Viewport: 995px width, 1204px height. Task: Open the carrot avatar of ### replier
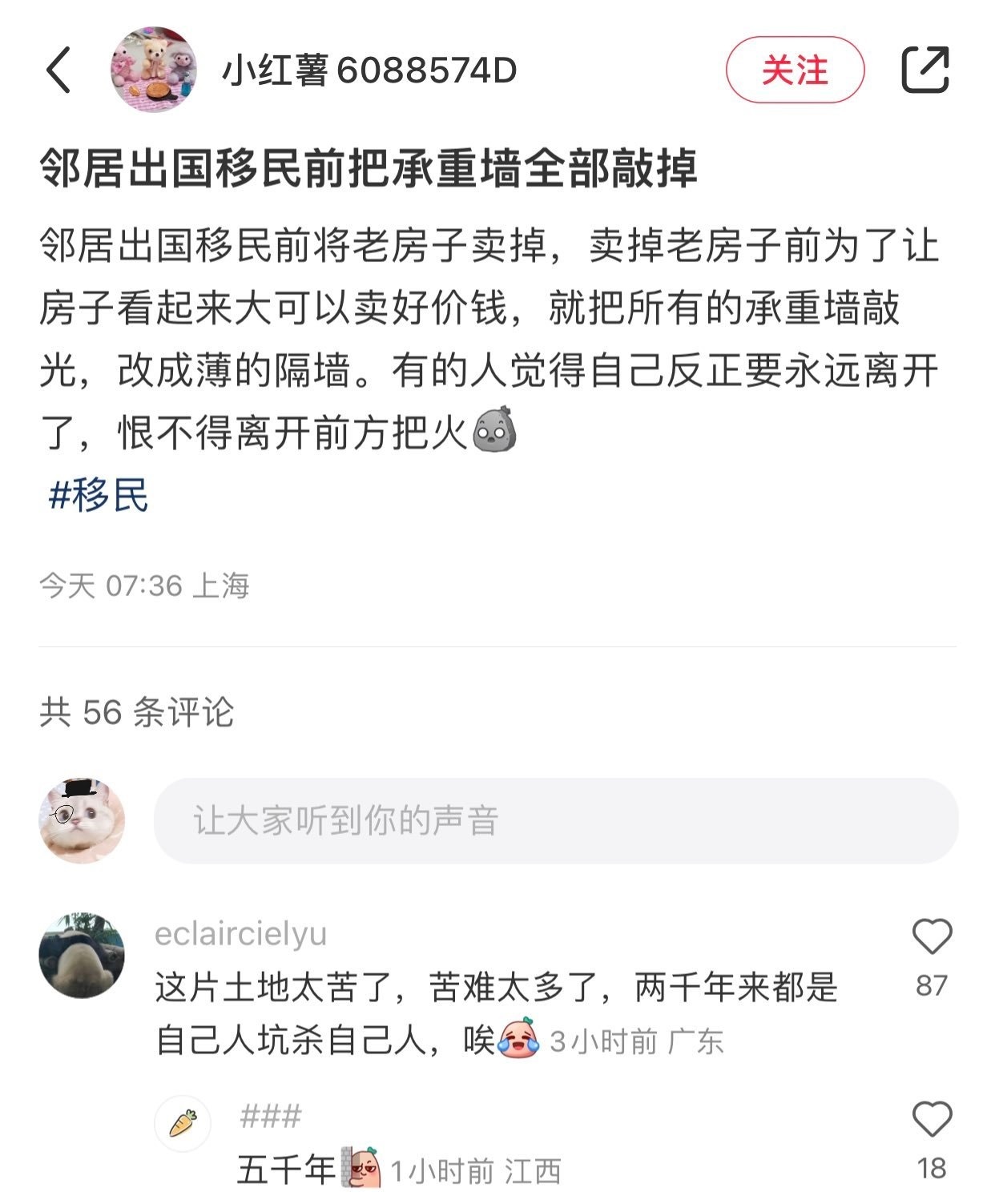click(x=183, y=1123)
